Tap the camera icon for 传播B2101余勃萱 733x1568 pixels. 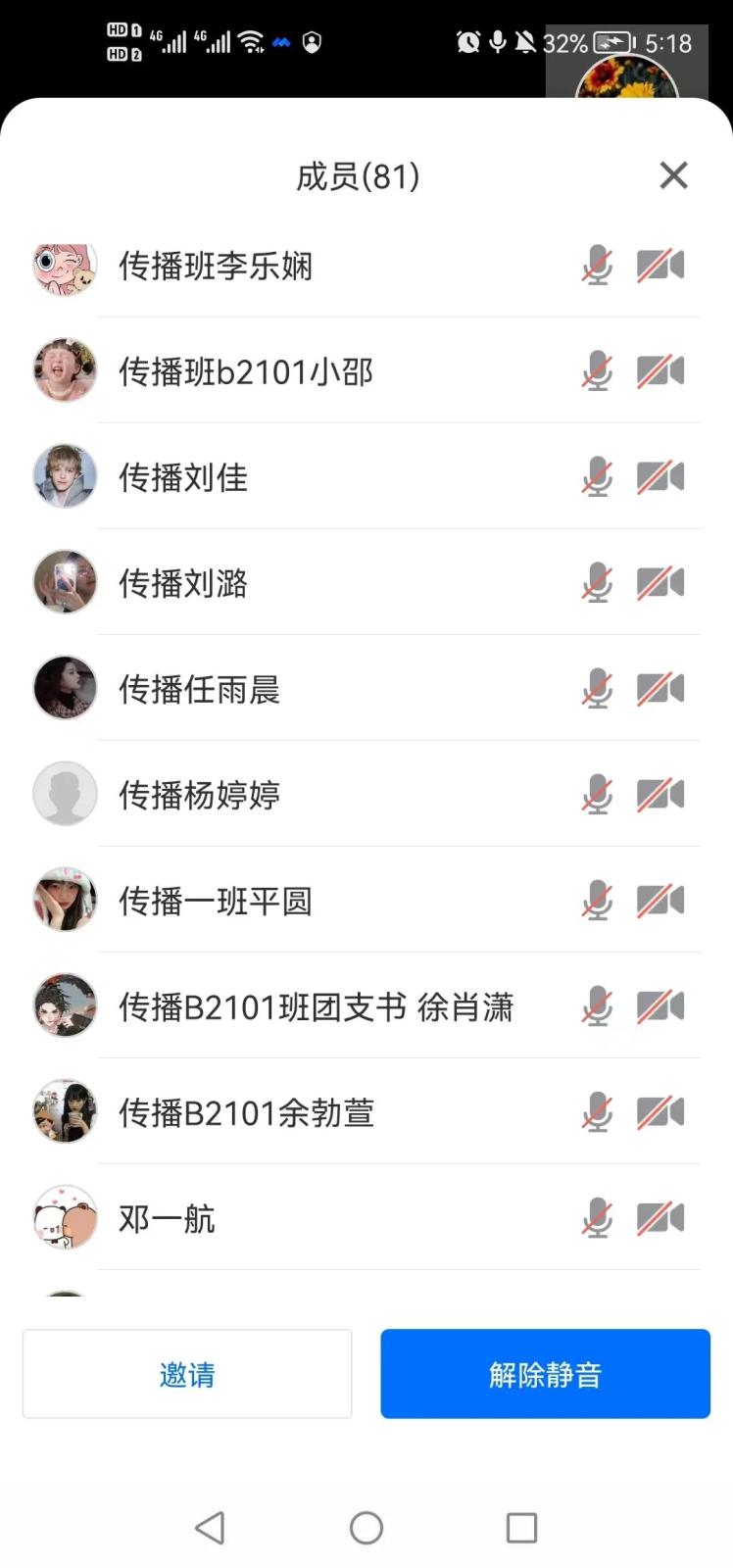pos(660,1113)
